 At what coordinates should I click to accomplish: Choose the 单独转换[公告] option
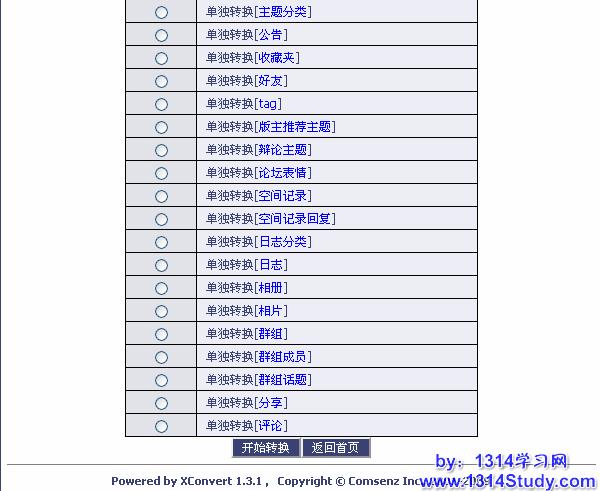coord(161,36)
